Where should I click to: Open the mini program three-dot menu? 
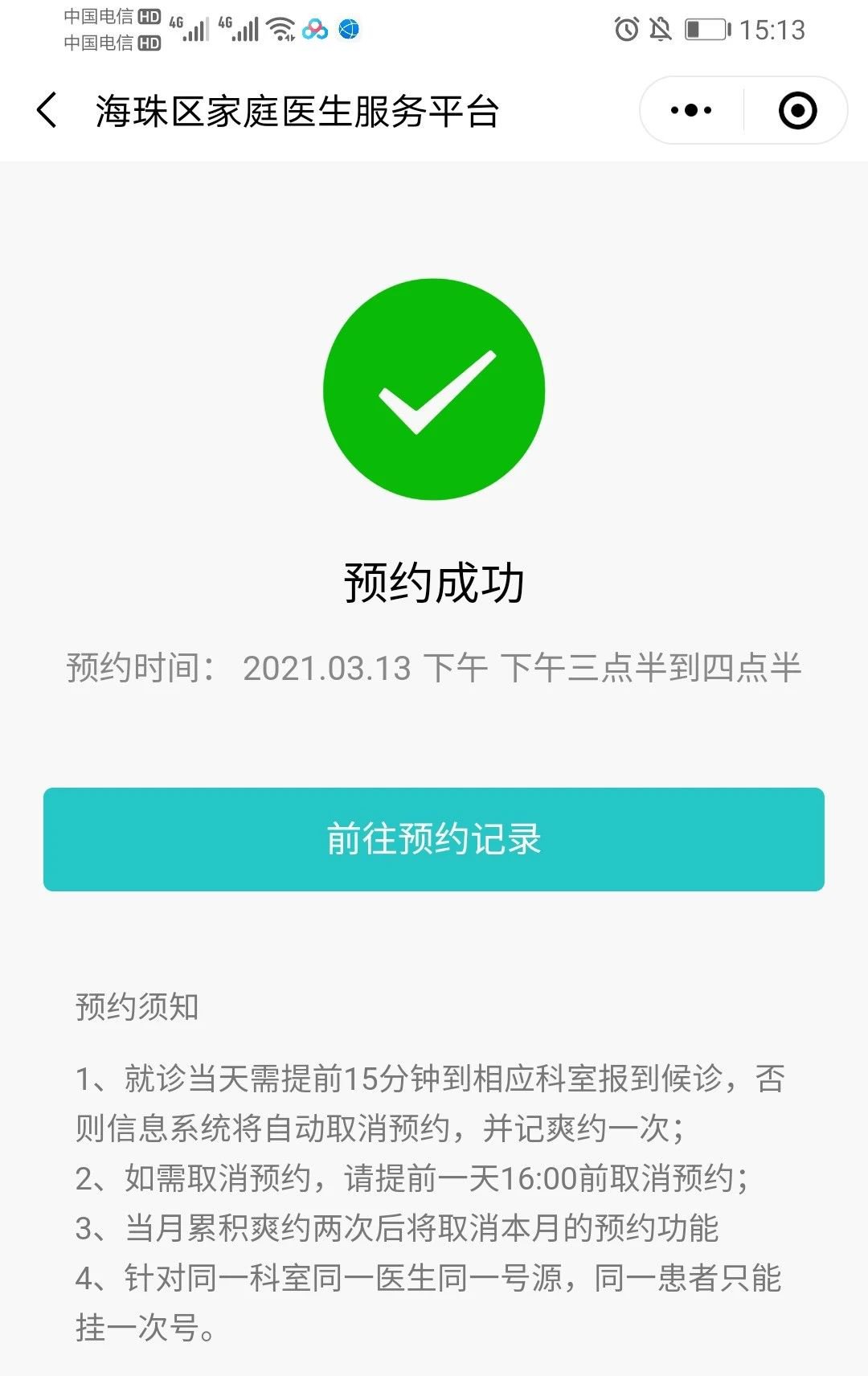[691, 110]
